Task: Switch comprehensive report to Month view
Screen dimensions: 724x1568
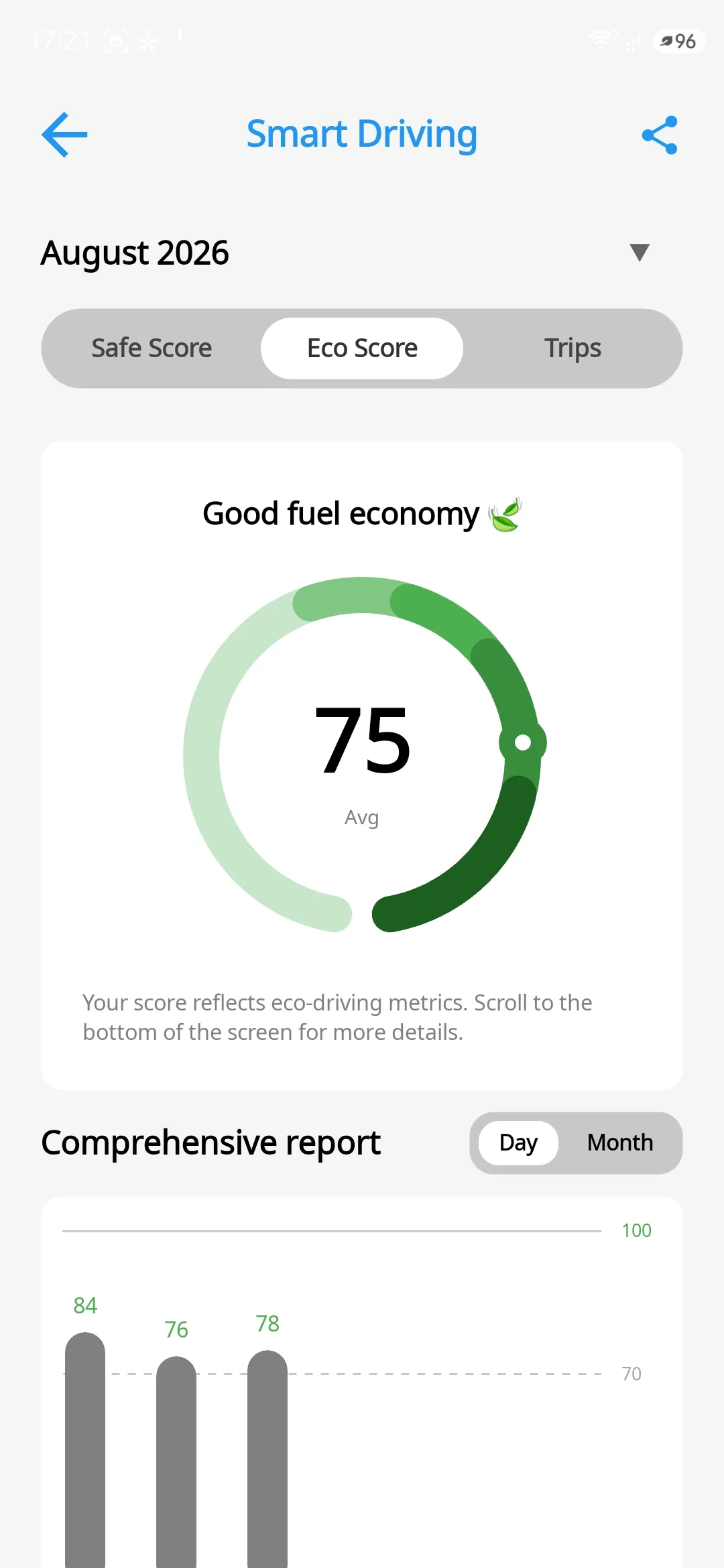Action: point(620,1142)
